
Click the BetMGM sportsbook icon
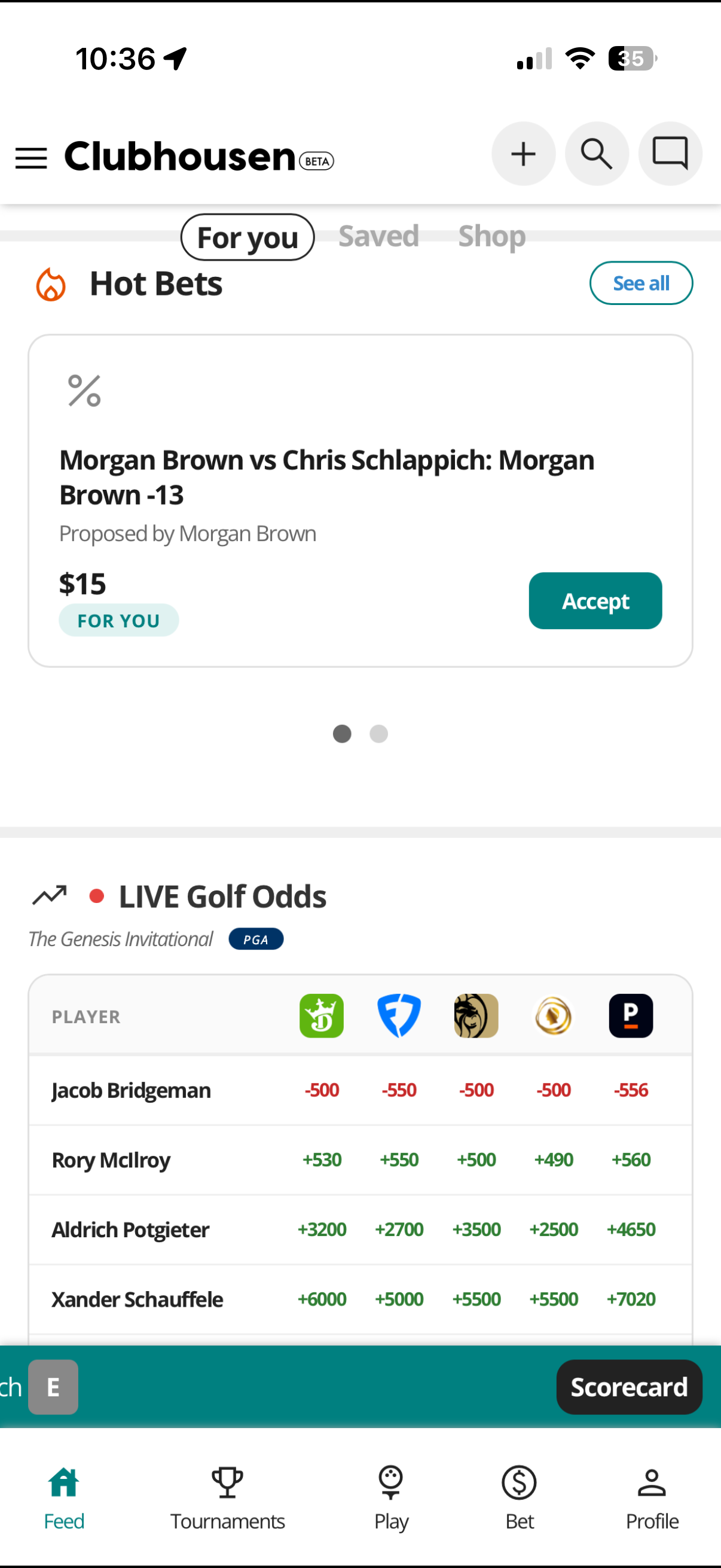tap(476, 1015)
